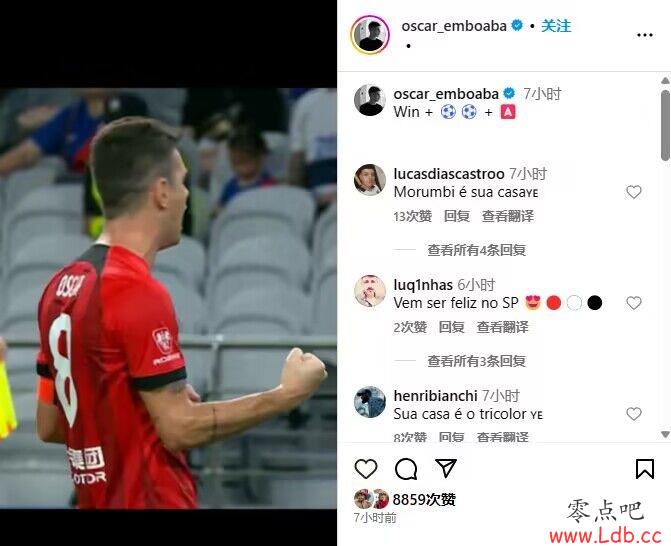Expand all 3 replies to luq1nhas's comment
This screenshot has height=546, width=671.
(476, 361)
